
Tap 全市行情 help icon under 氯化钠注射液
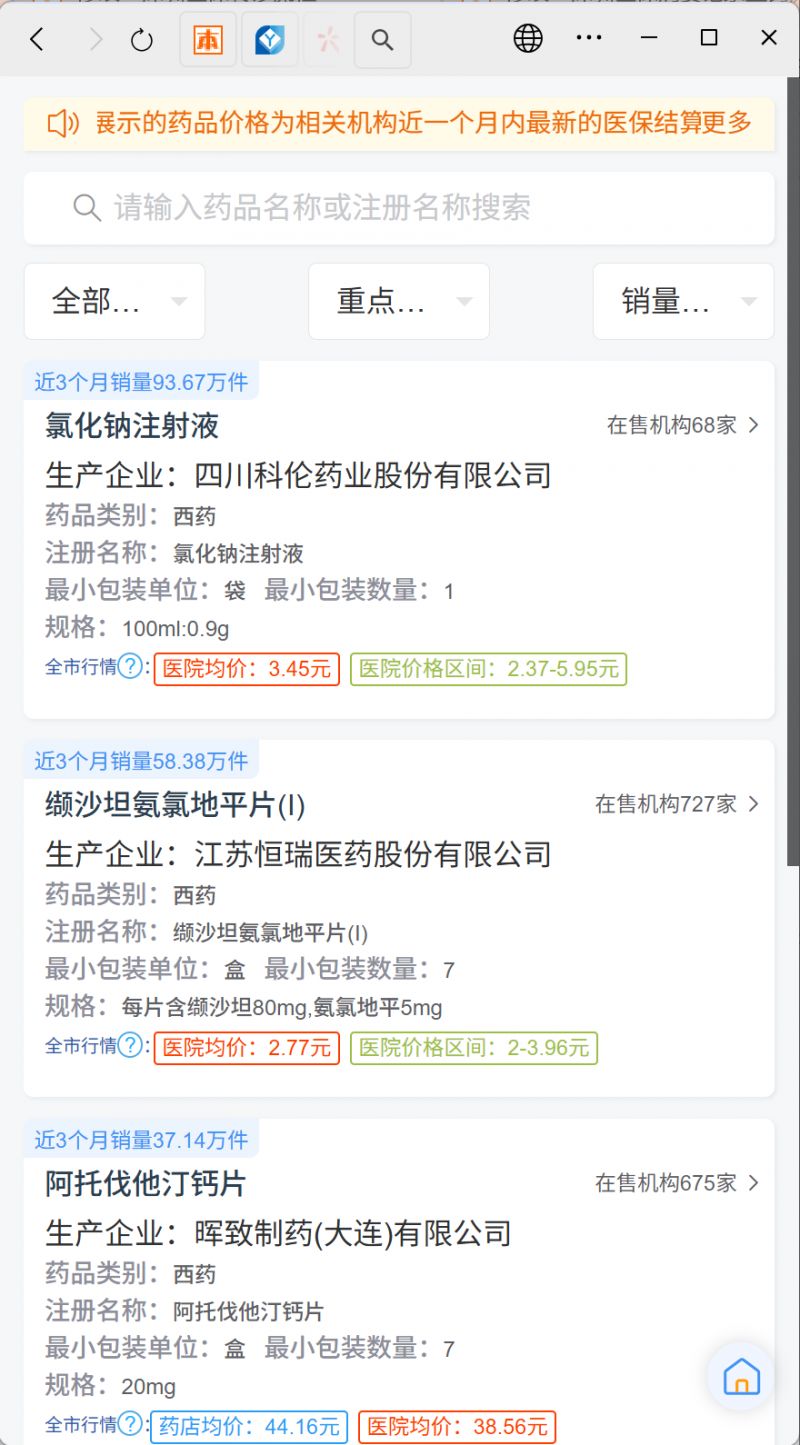click(x=131, y=667)
